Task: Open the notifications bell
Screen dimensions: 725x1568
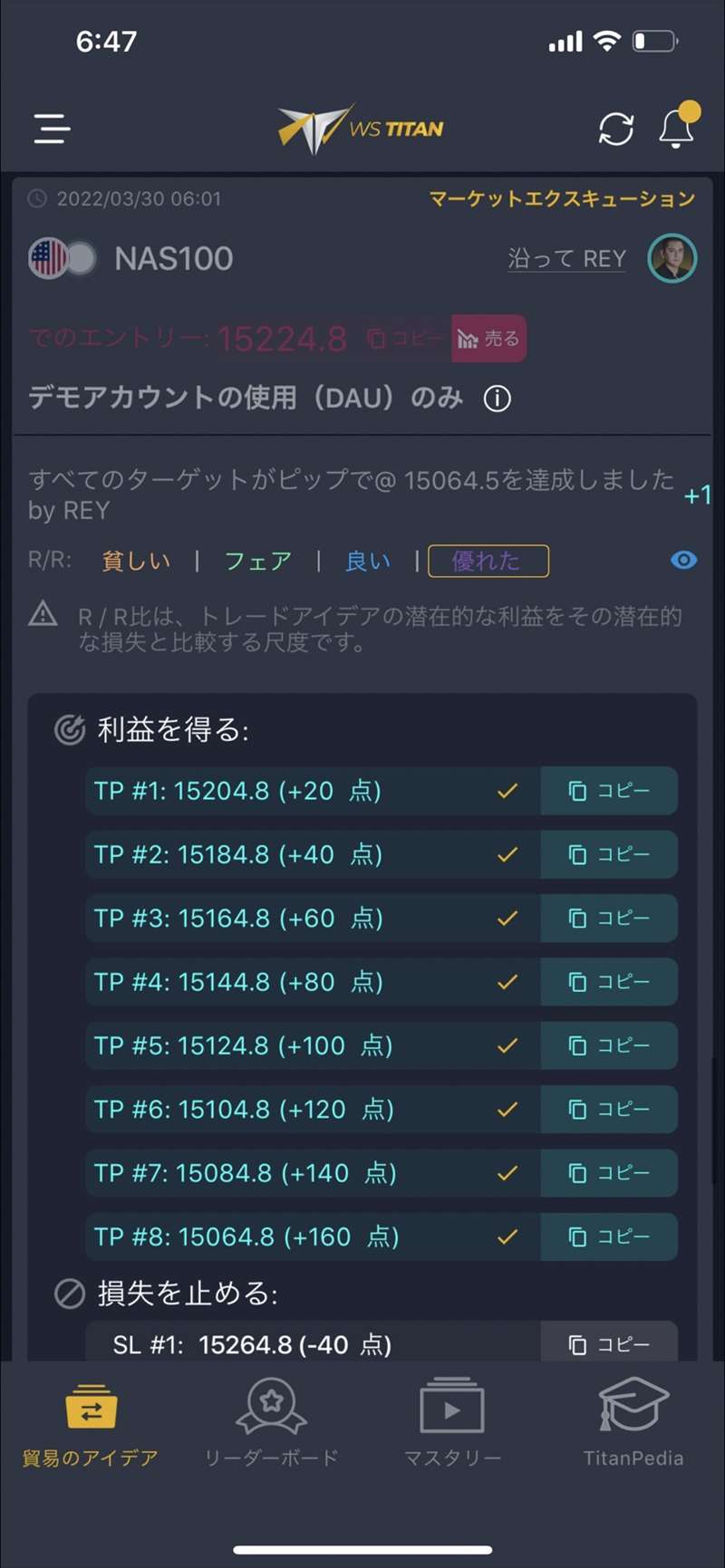Action: click(678, 125)
